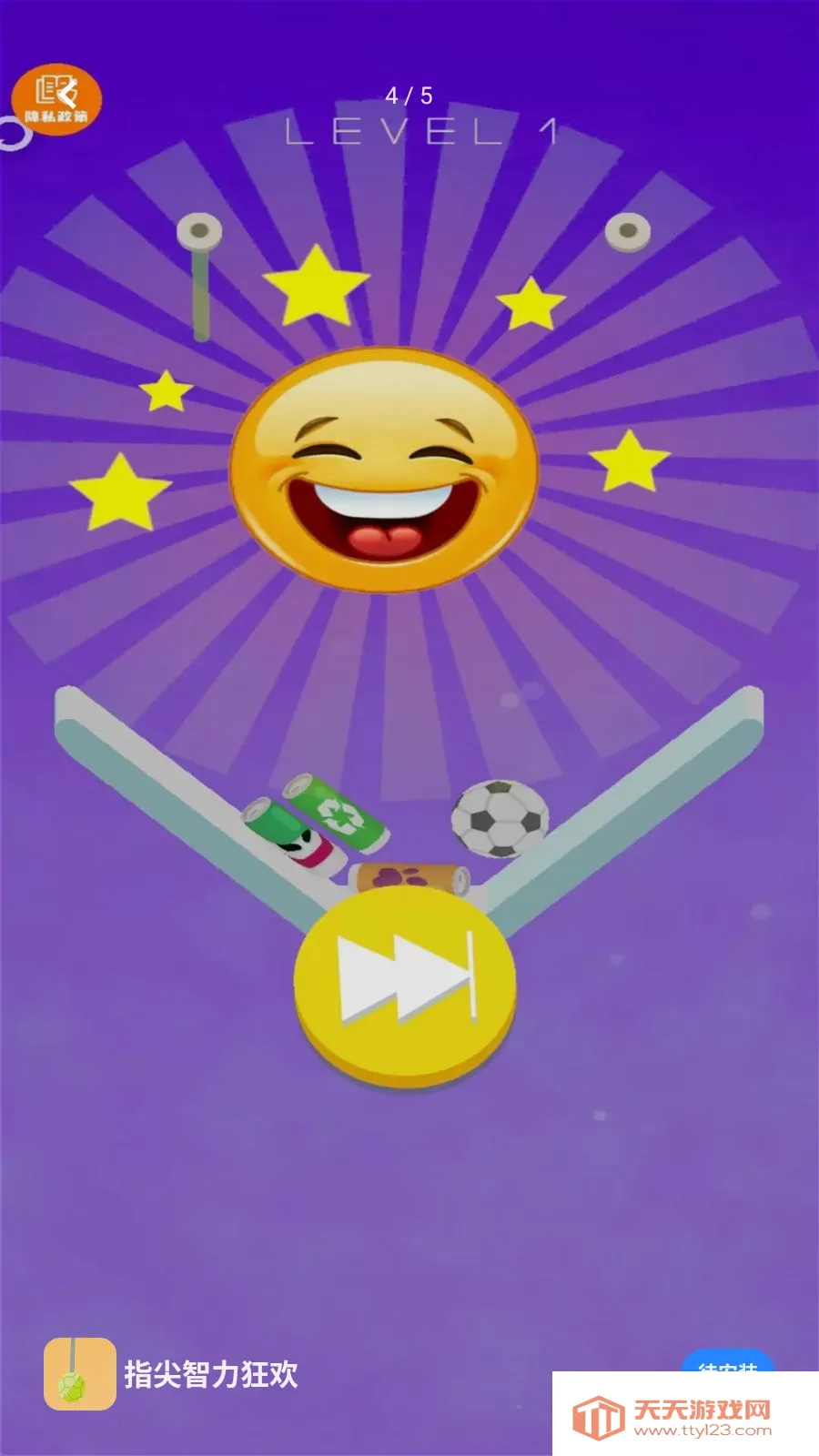Open the orange privacy policy icon
This screenshot has height=1456, width=819.
pos(56,99)
